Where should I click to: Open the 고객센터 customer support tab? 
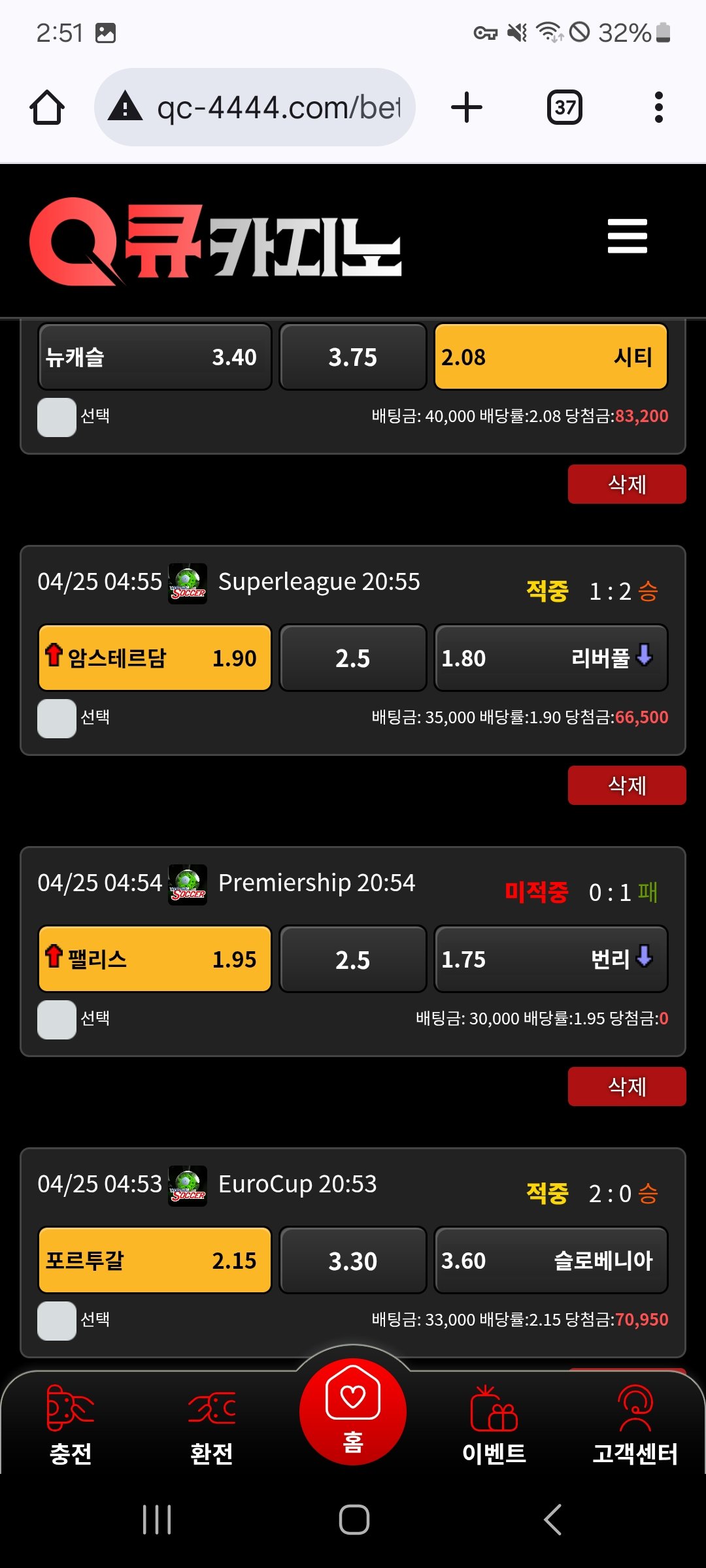635,1426
